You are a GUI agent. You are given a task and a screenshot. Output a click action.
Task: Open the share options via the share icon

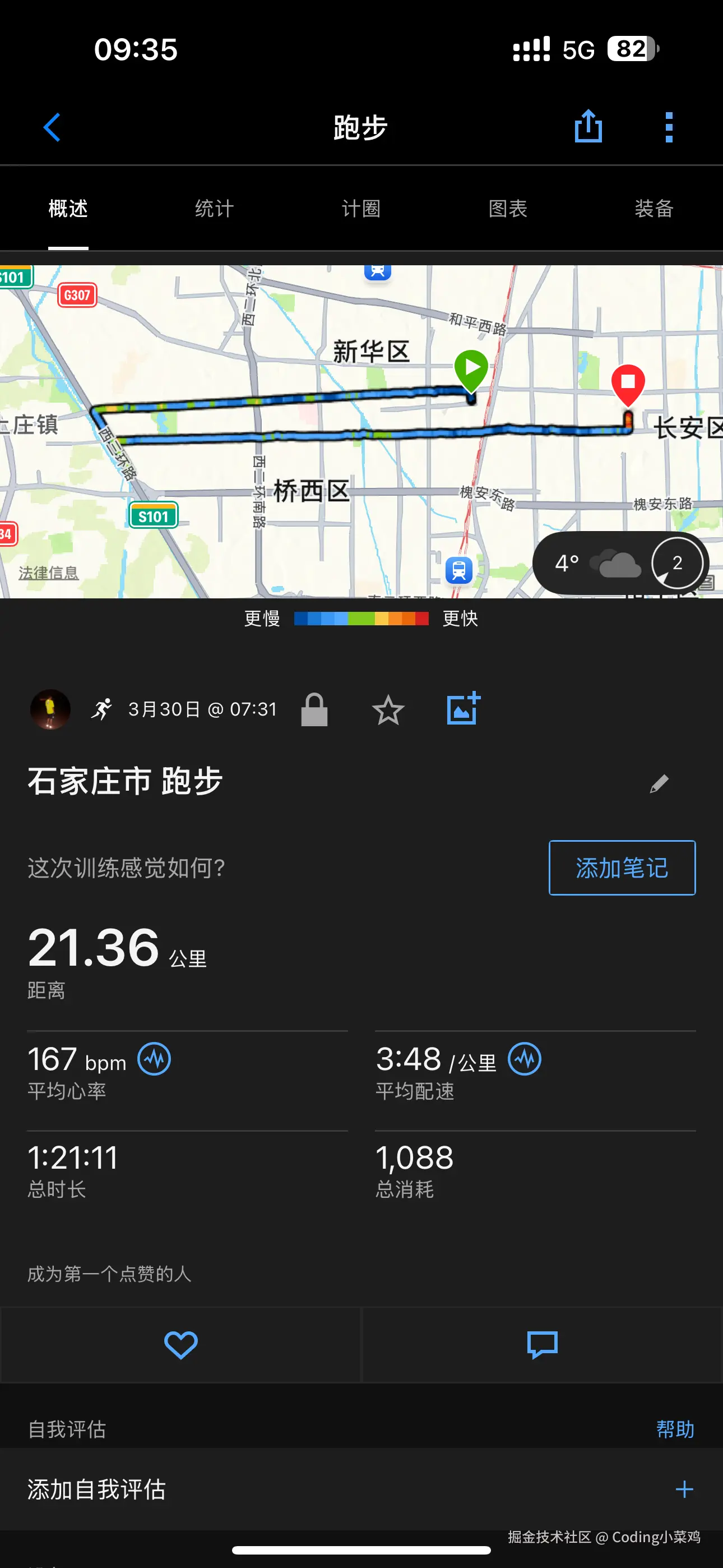coord(588,127)
